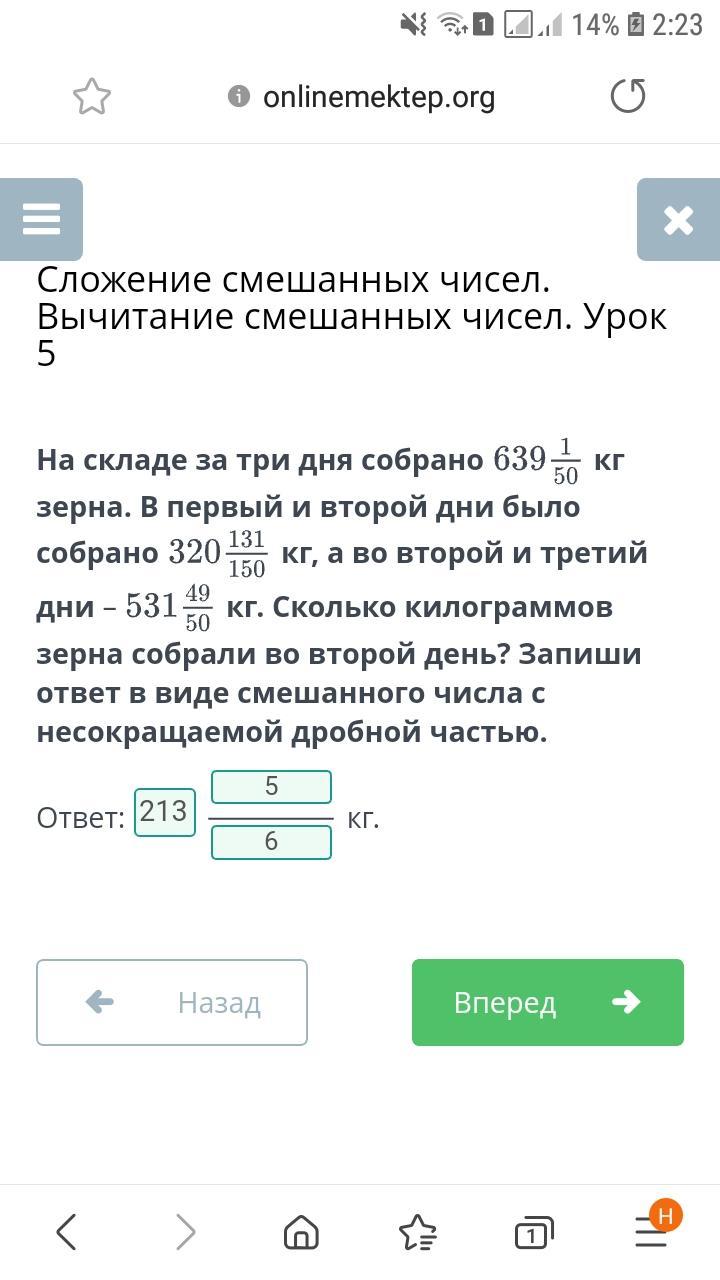Image resolution: width=720 pixels, height=1280 pixels.
Task: Bookmark this page with the star icon
Action: 92,97
